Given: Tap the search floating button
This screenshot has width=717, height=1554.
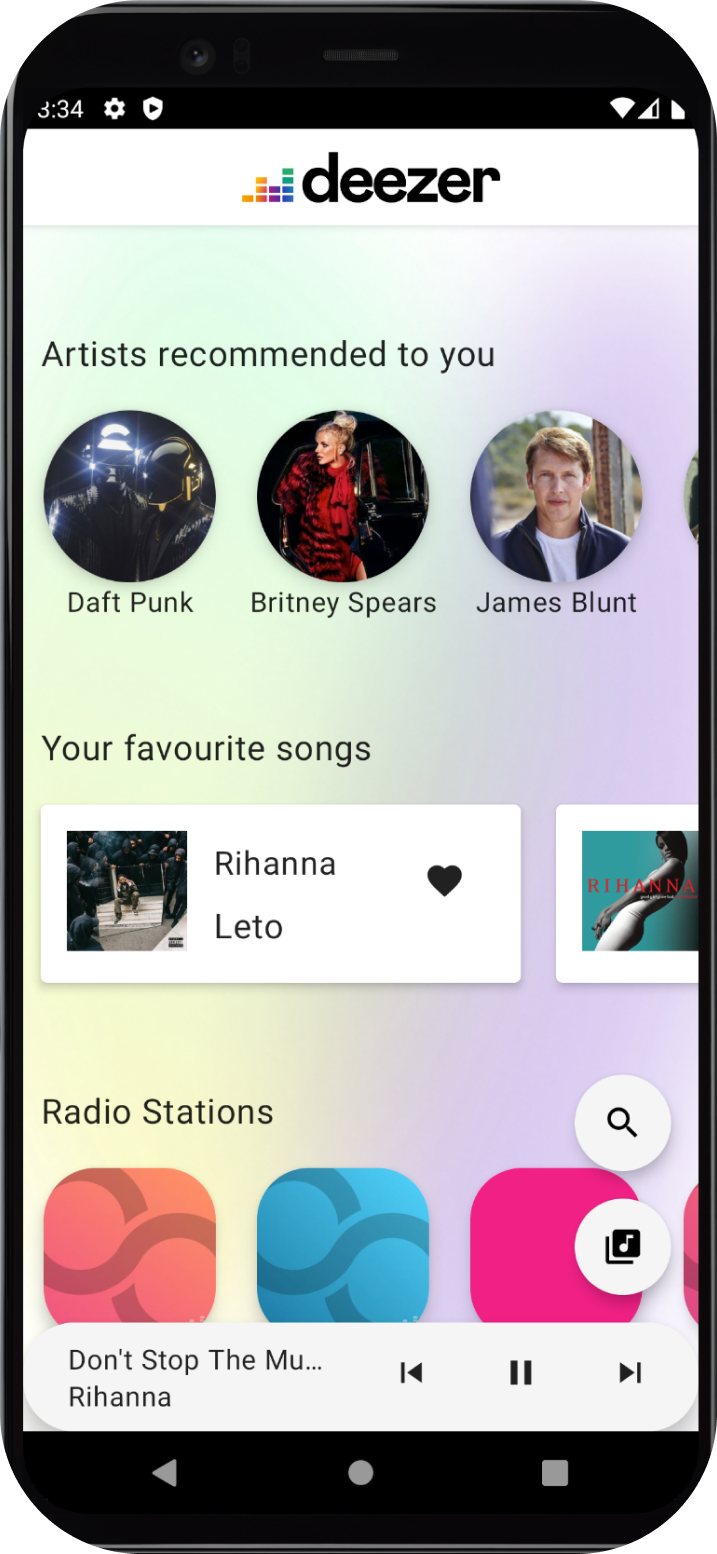Looking at the screenshot, I should (x=622, y=1123).
